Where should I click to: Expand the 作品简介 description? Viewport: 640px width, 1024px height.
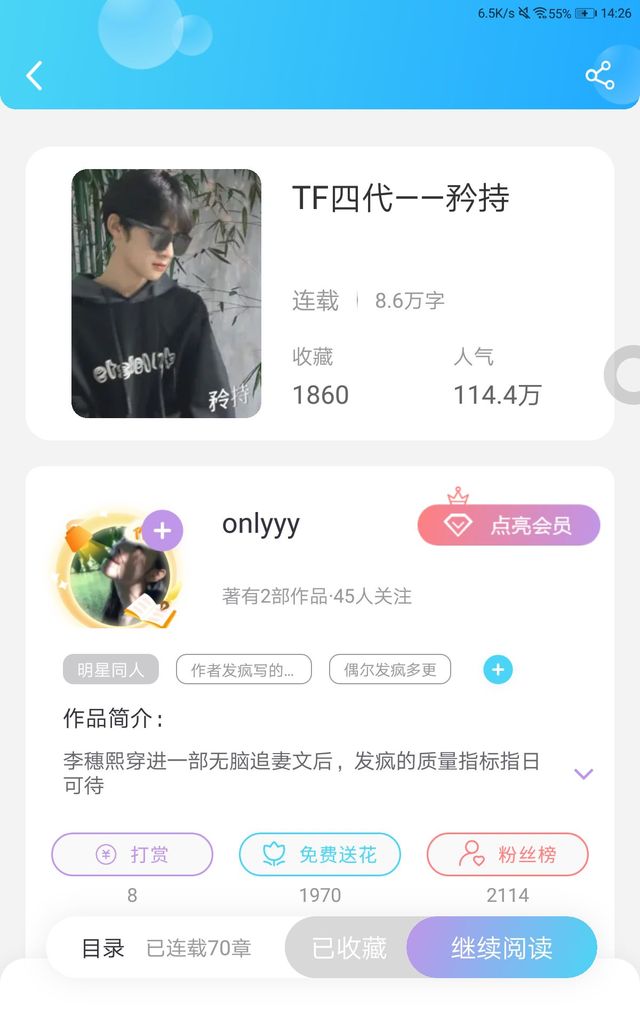[x=584, y=773]
